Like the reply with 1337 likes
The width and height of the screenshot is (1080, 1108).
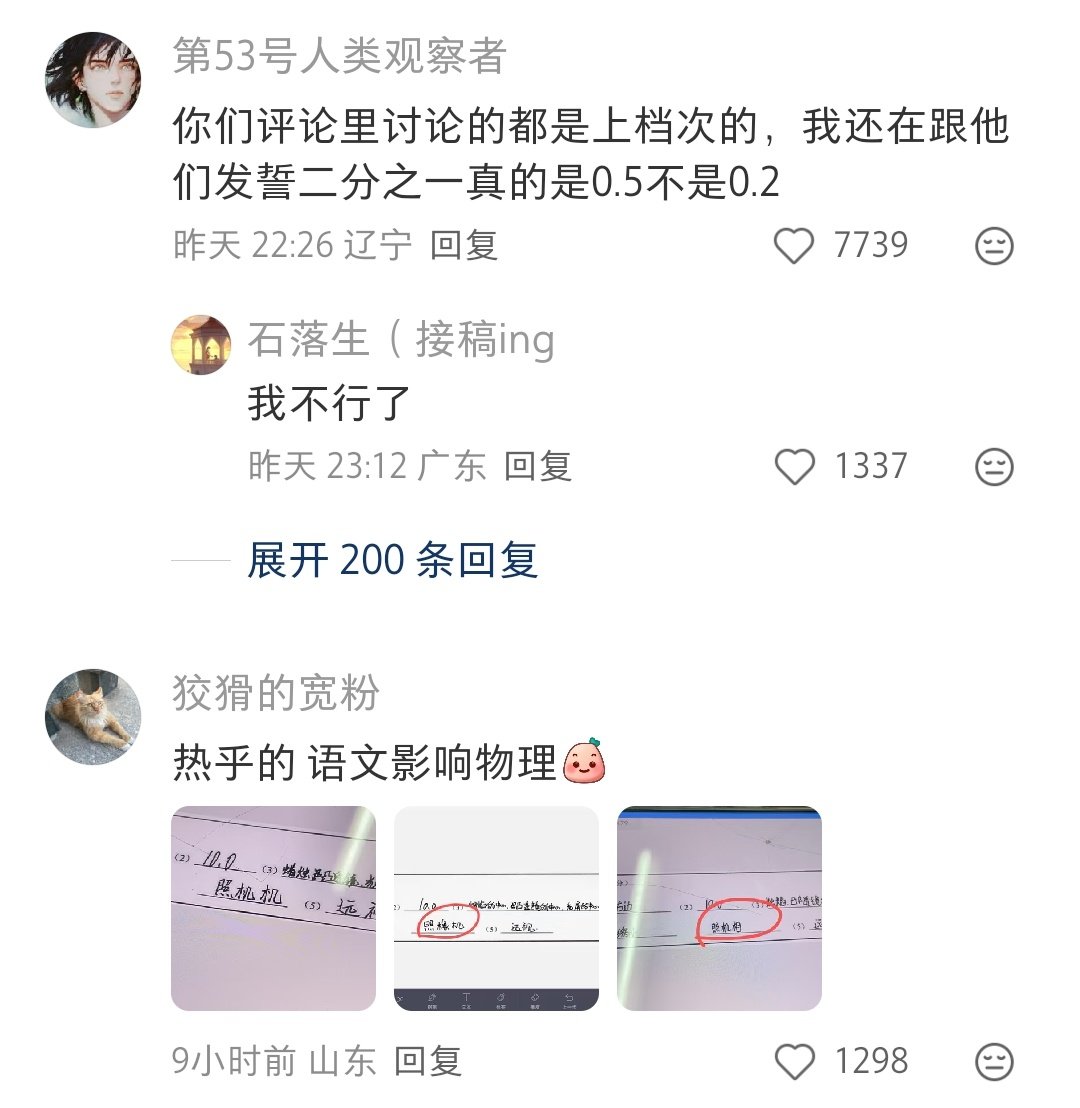point(795,467)
